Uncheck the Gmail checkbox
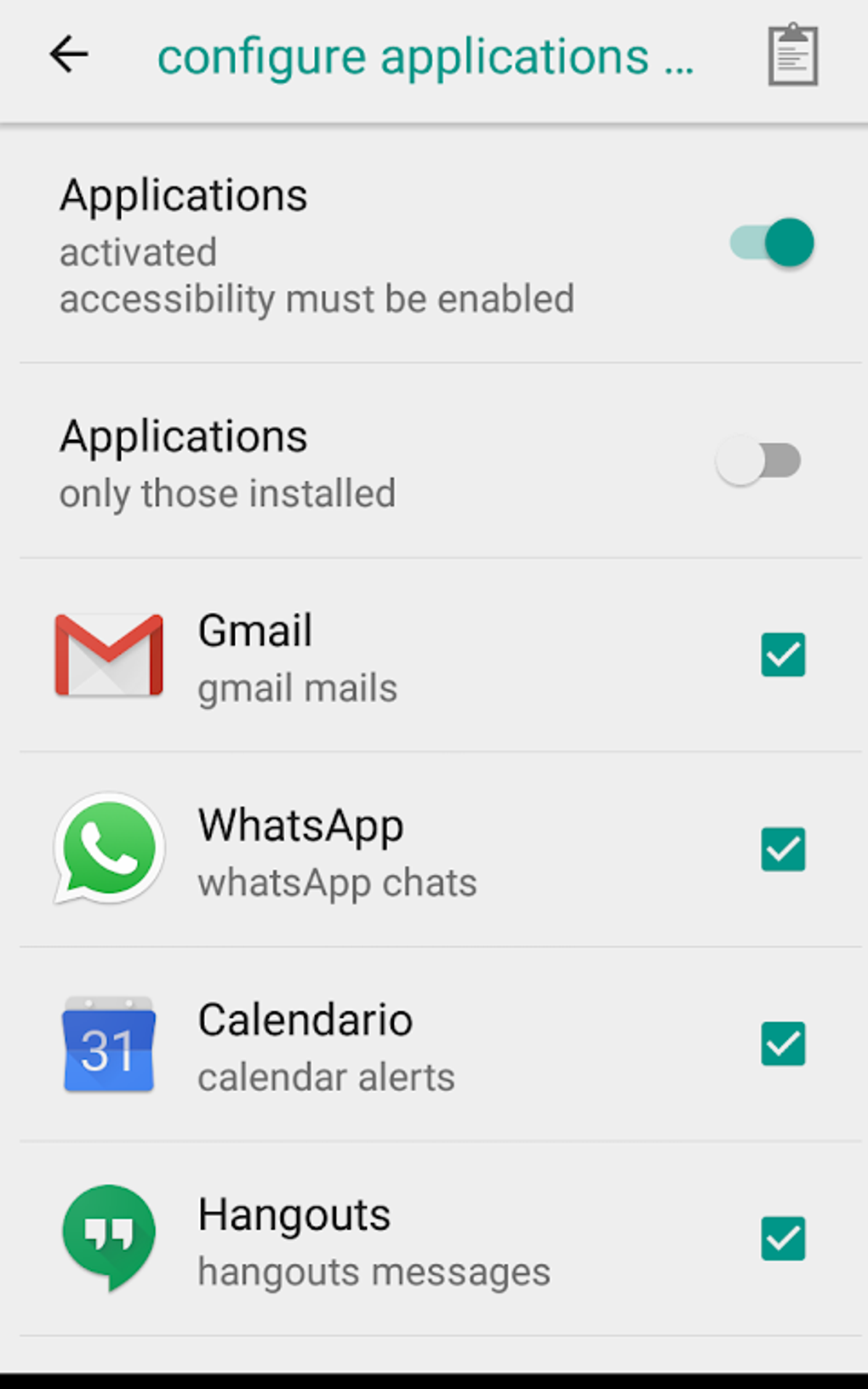This screenshot has height=1389, width=868. point(783,654)
